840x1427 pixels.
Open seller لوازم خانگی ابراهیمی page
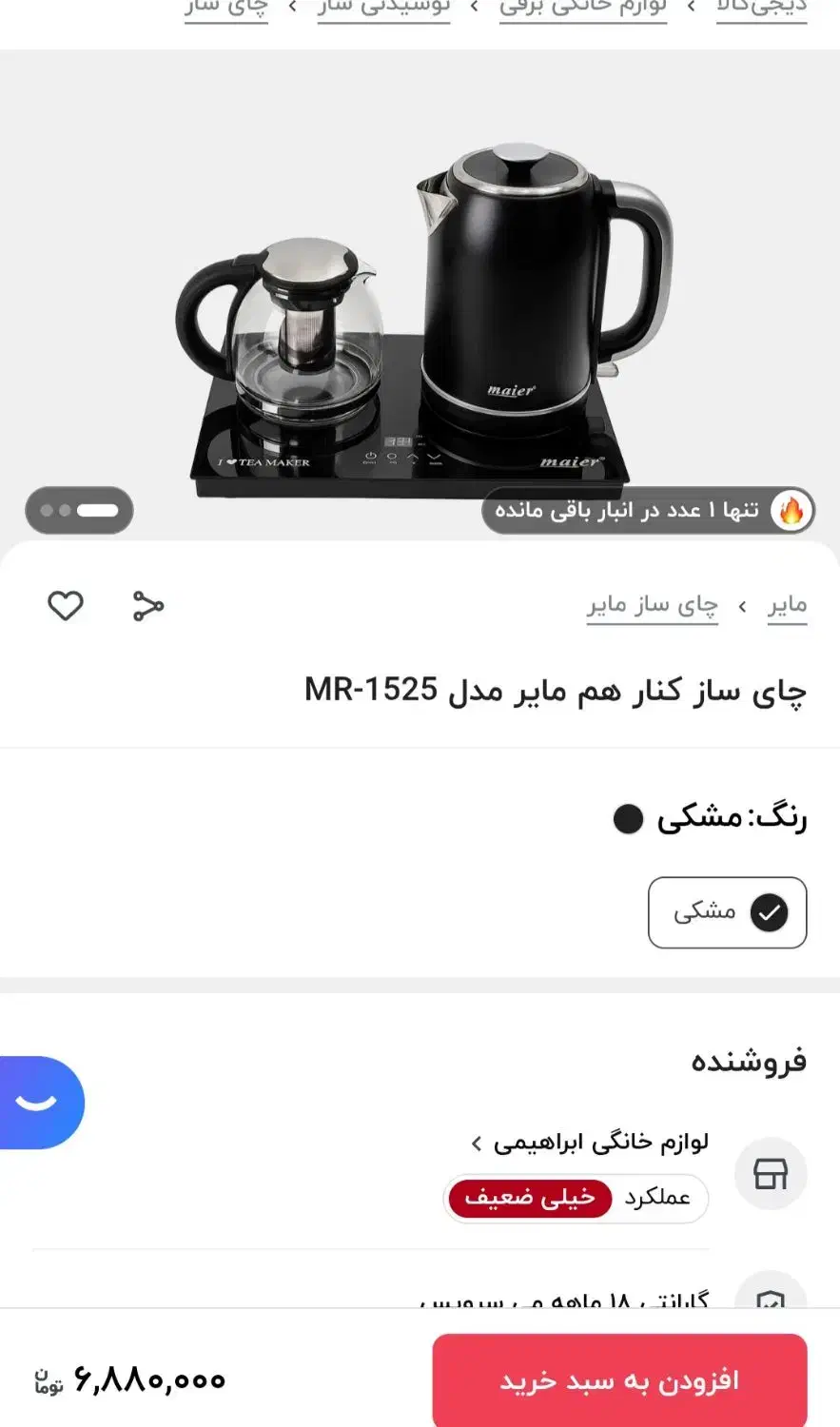pos(599,1142)
